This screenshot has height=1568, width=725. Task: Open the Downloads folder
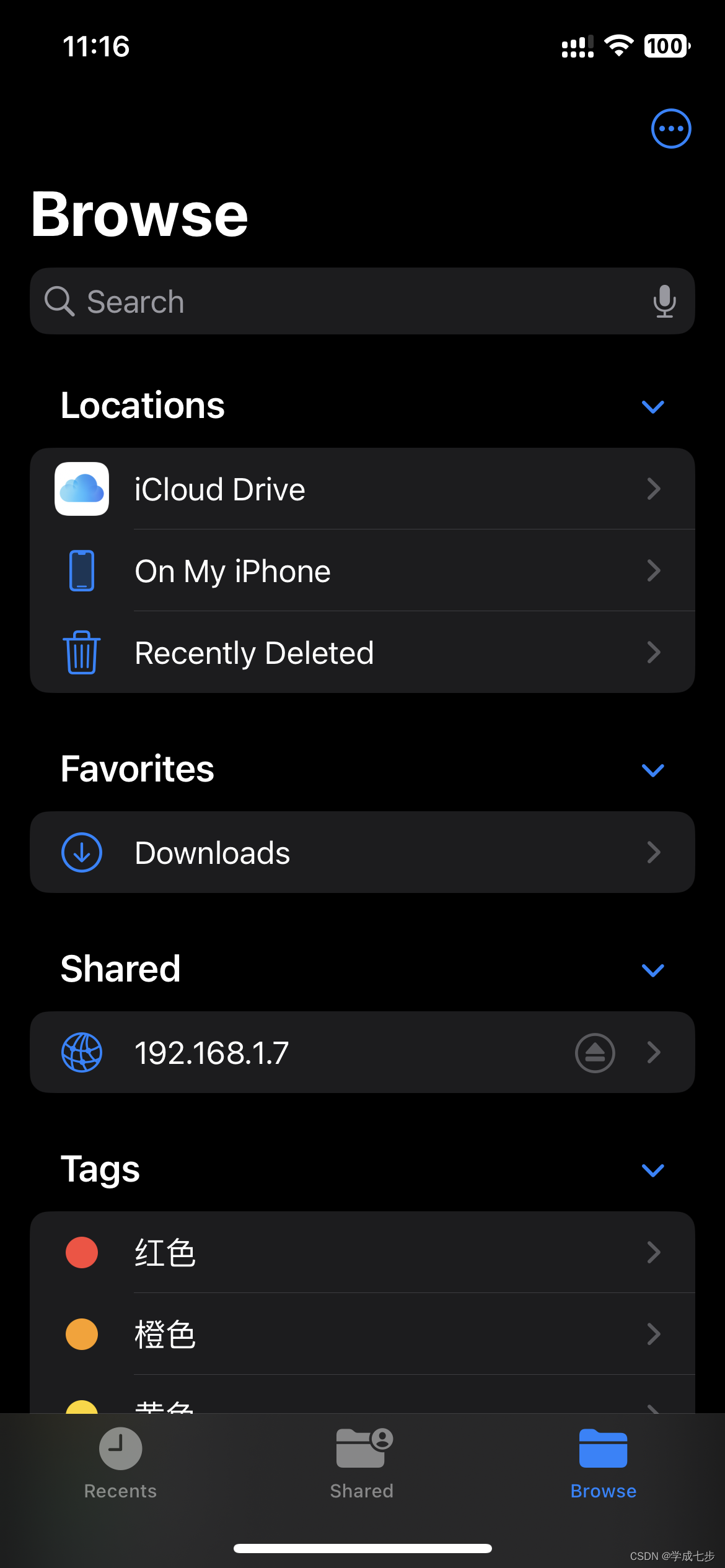[x=362, y=853]
